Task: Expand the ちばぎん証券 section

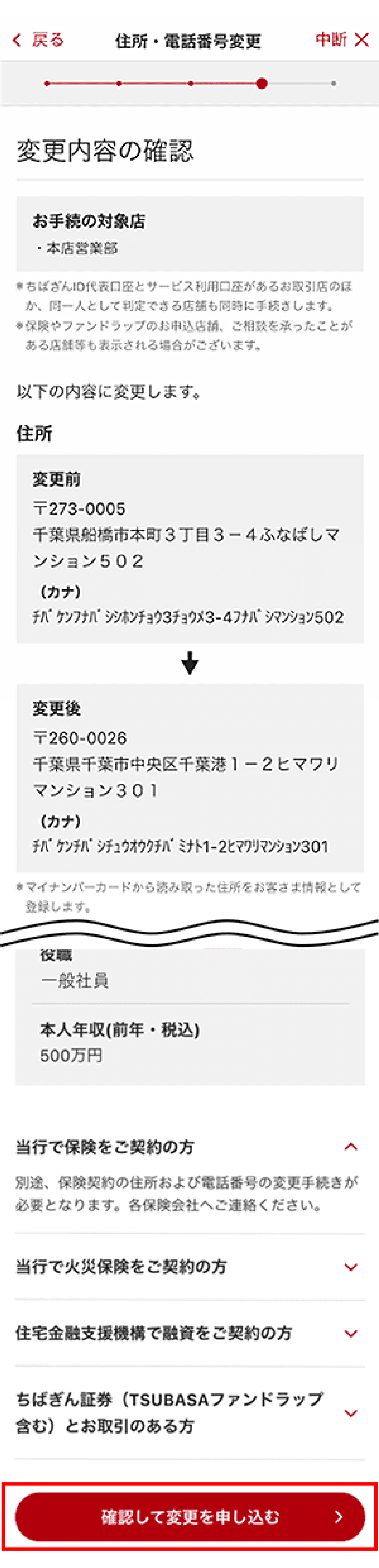Action: coord(350,1413)
